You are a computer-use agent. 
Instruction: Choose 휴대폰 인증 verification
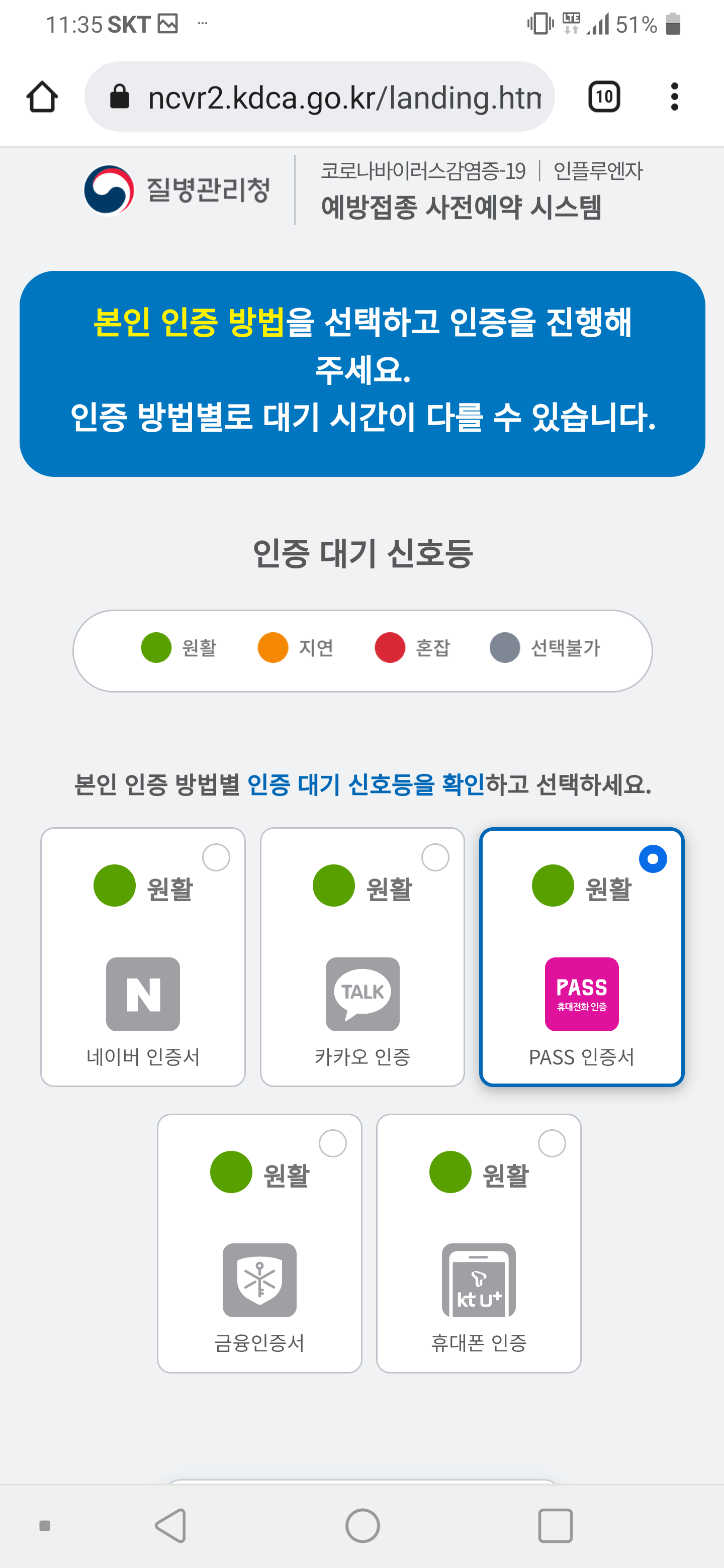(x=479, y=1243)
